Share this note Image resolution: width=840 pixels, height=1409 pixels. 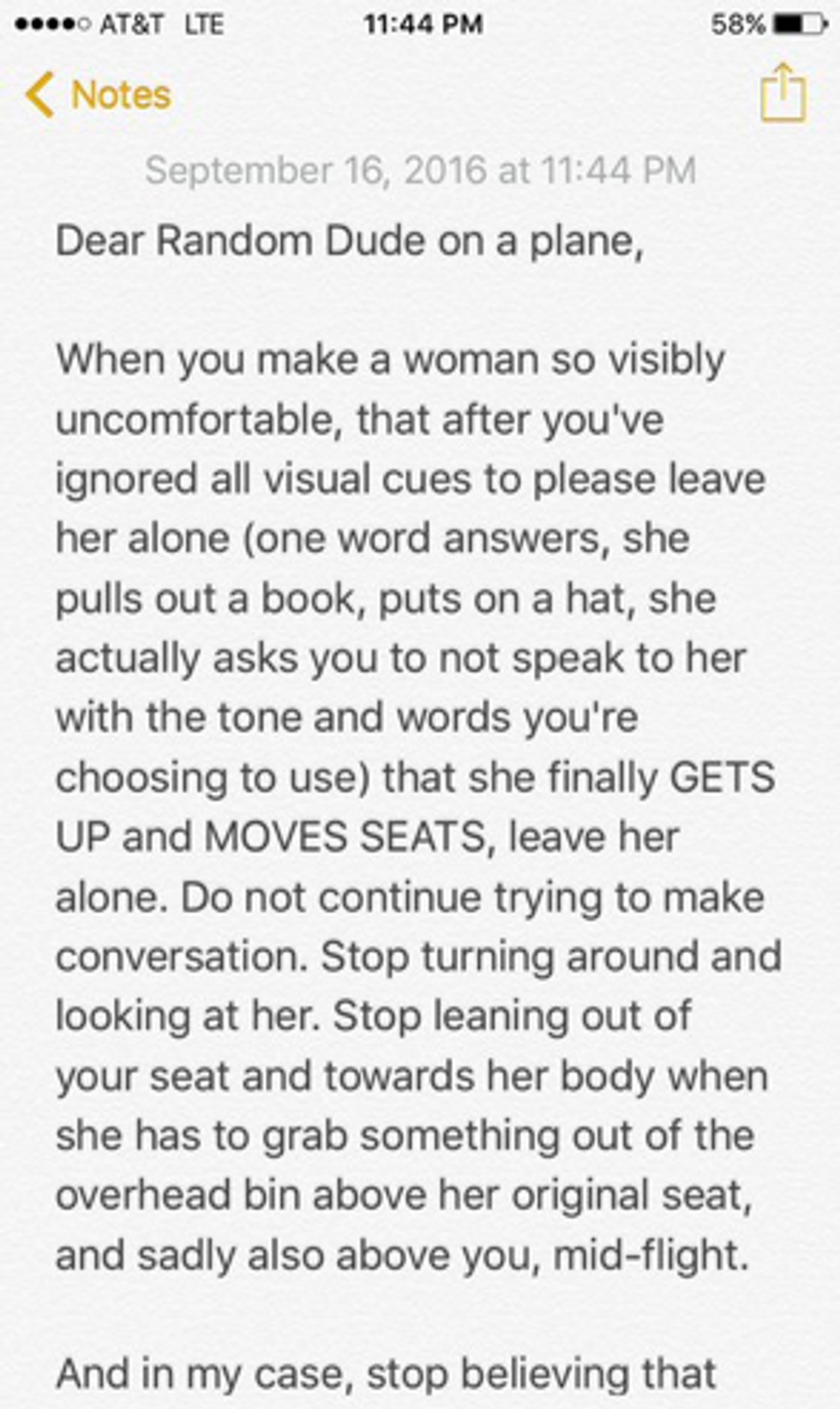[x=783, y=93]
